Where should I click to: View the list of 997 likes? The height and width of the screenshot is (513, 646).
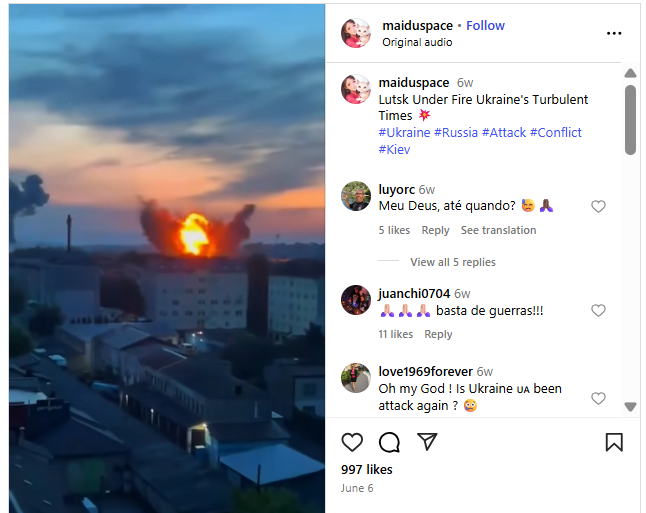click(x=366, y=469)
